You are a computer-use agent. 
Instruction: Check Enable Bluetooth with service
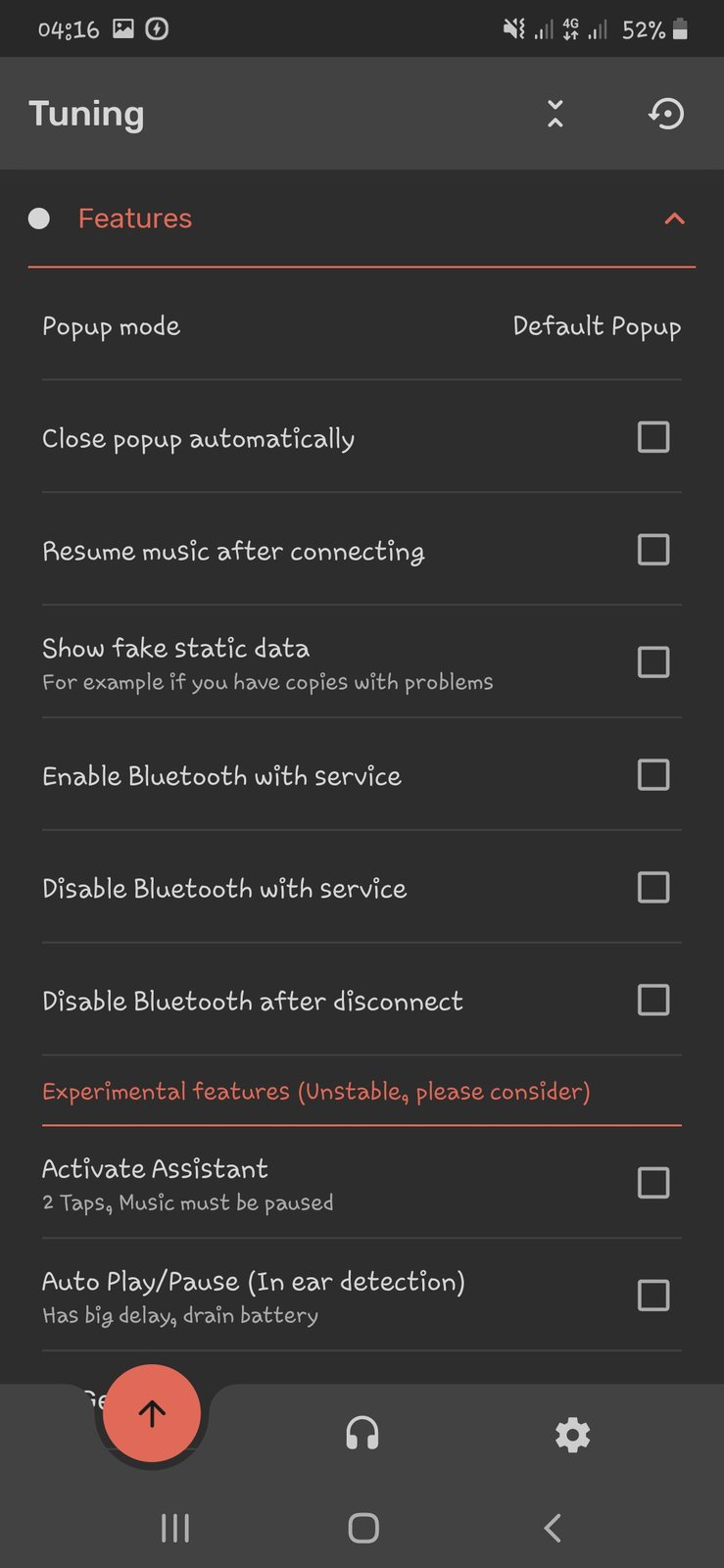[x=652, y=775]
